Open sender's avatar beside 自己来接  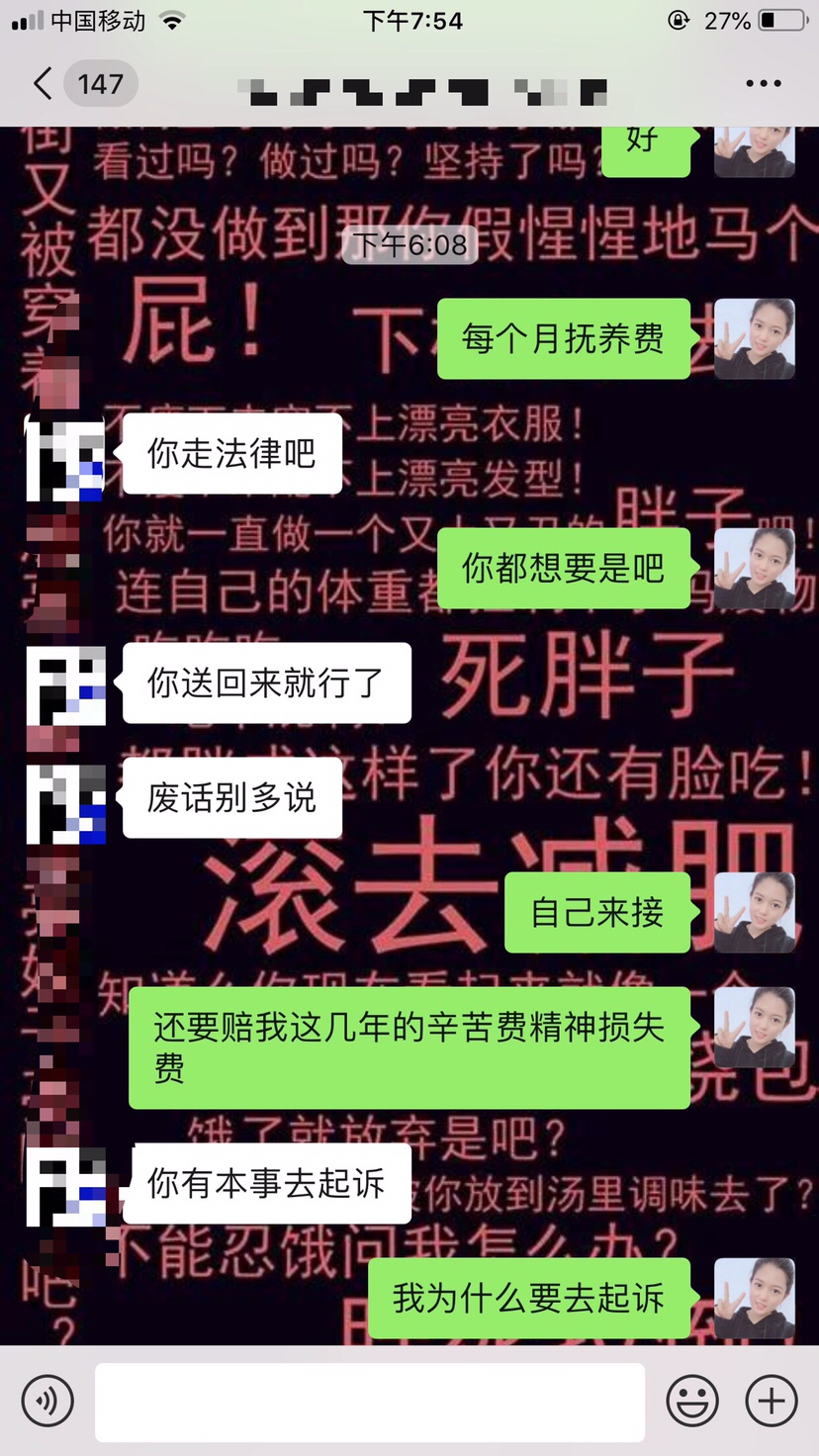755,913
